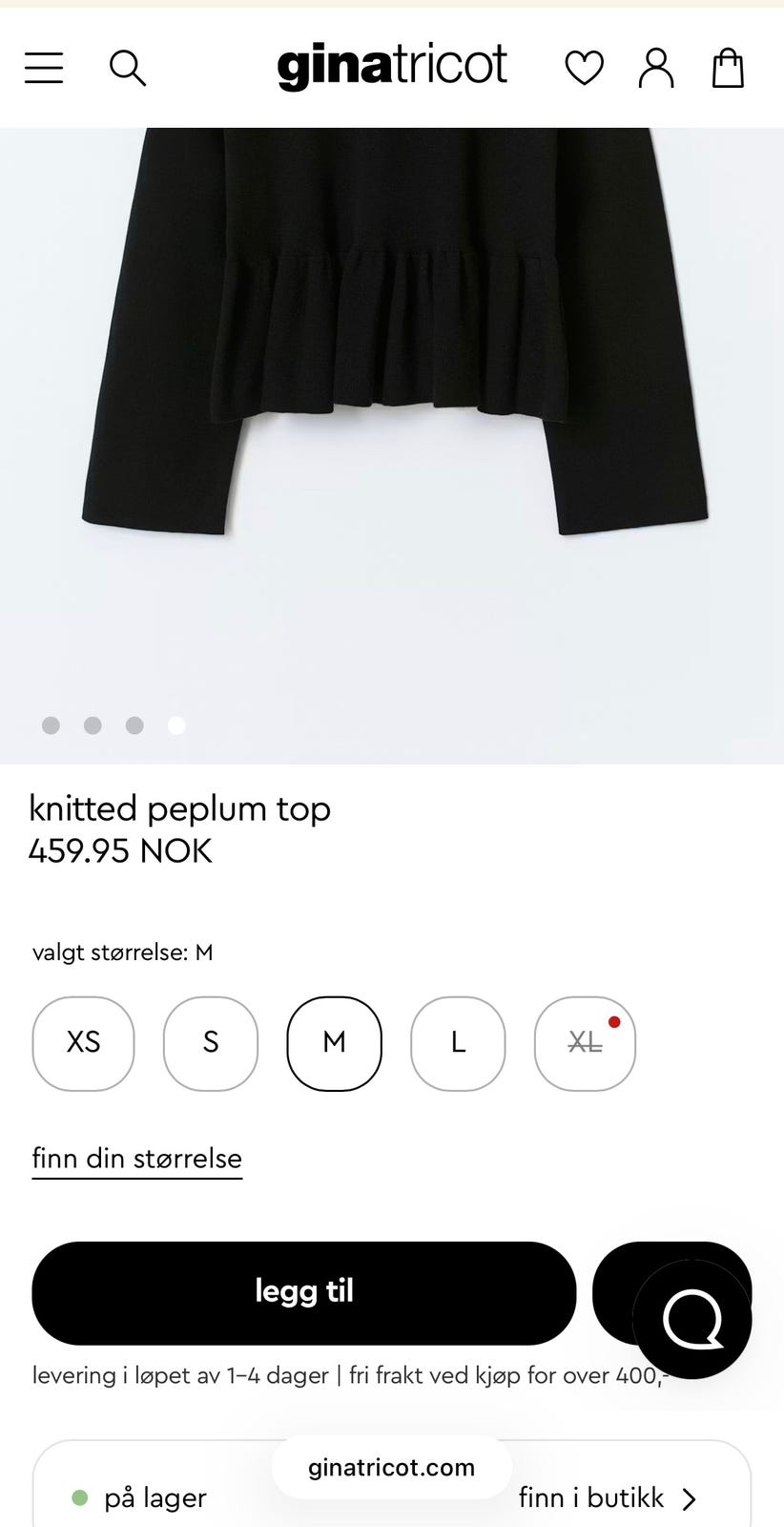Add the top with 'legg til'
This screenshot has width=784, height=1527.
(304, 1292)
